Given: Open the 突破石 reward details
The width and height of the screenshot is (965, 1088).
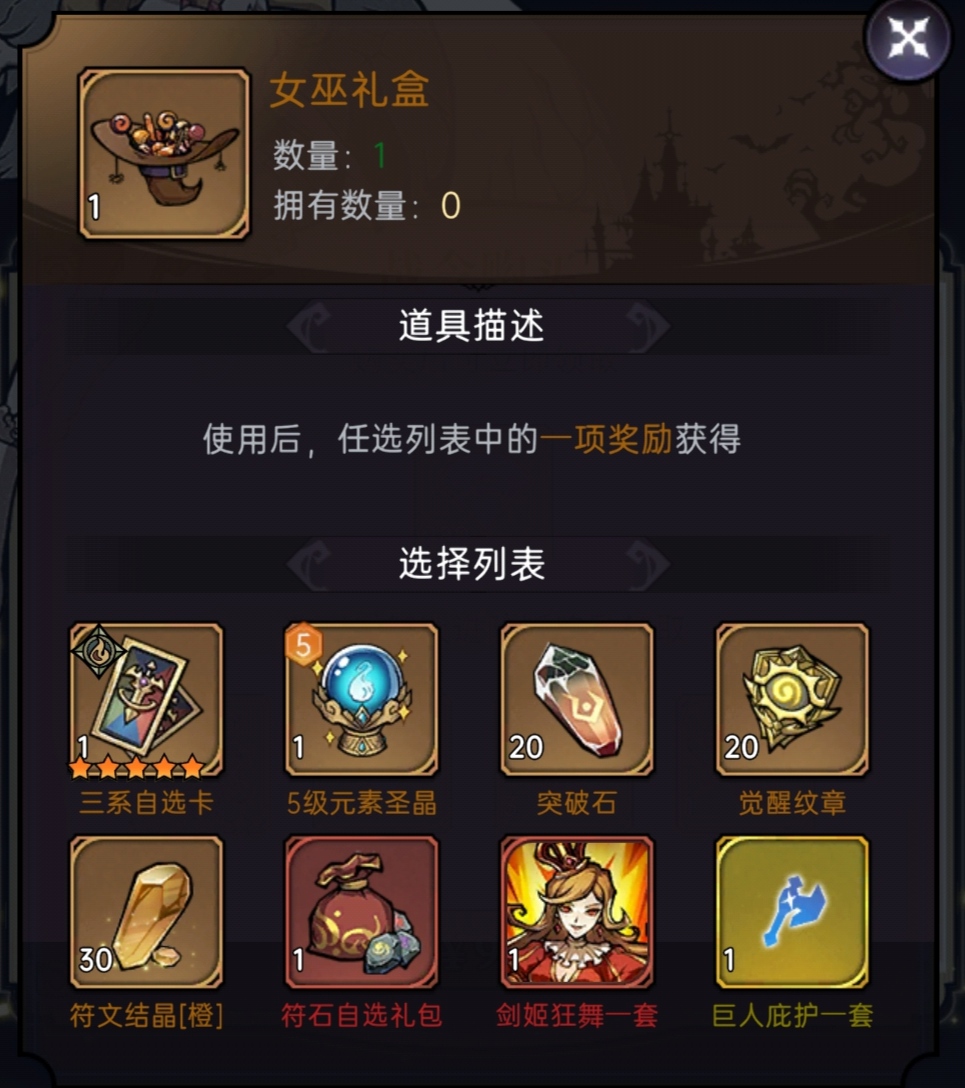Looking at the screenshot, I should point(577,700).
